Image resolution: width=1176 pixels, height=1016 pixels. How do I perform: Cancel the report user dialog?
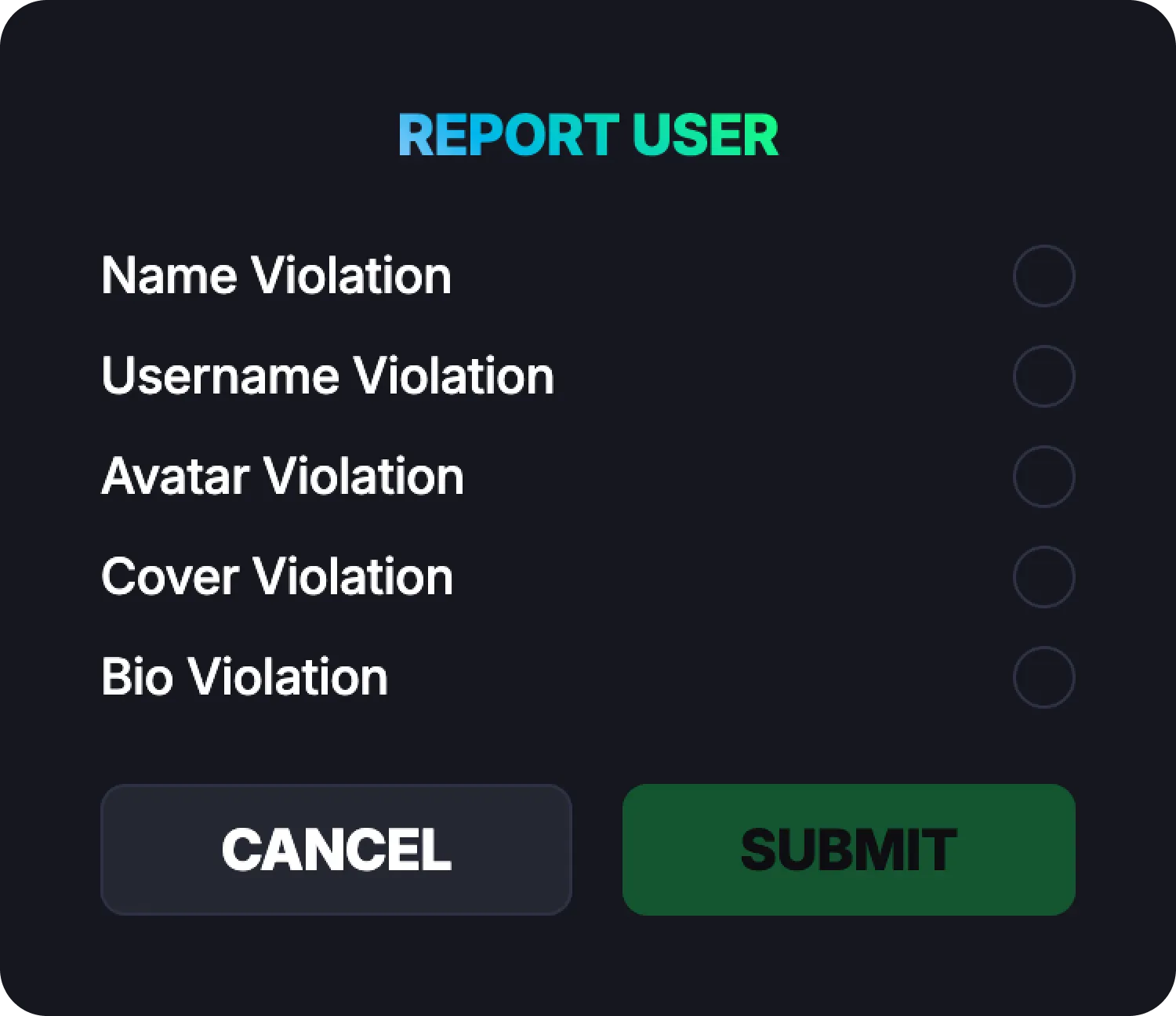(x=336, y=850)
